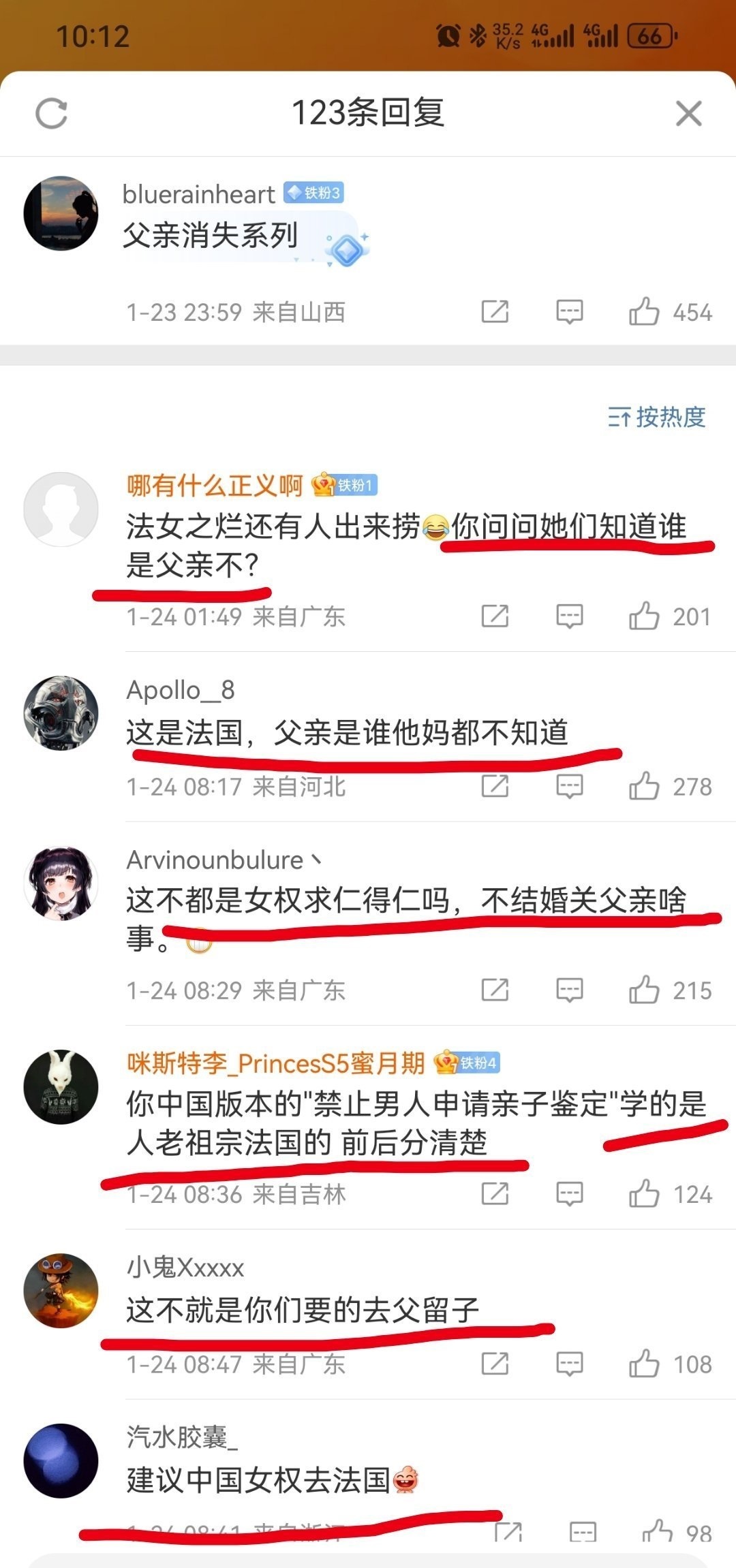Like Apollo__8's reply
This screenshot has width=736, height=1568.
pyautogui.click(x=644, y=786)
